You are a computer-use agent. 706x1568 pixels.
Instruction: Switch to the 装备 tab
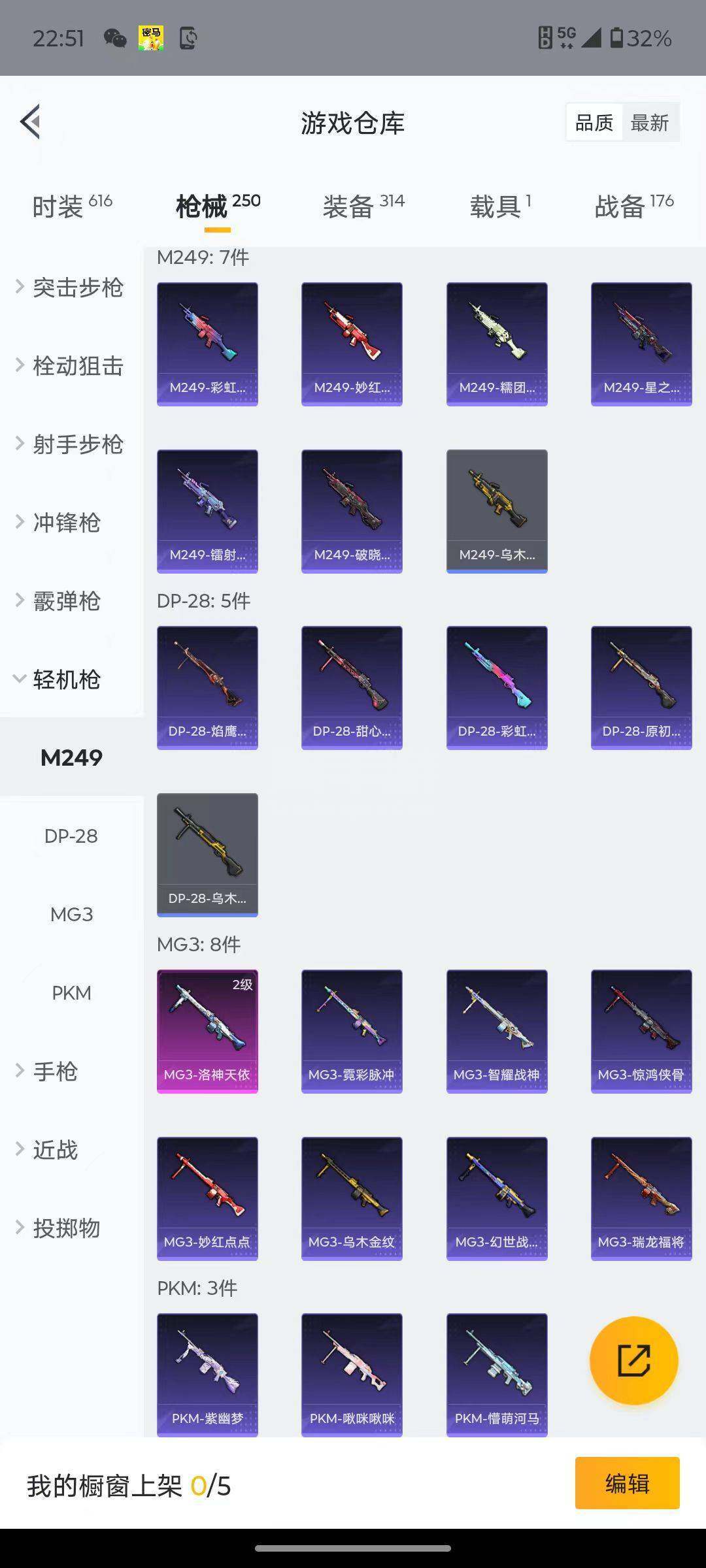coord(363,206)
